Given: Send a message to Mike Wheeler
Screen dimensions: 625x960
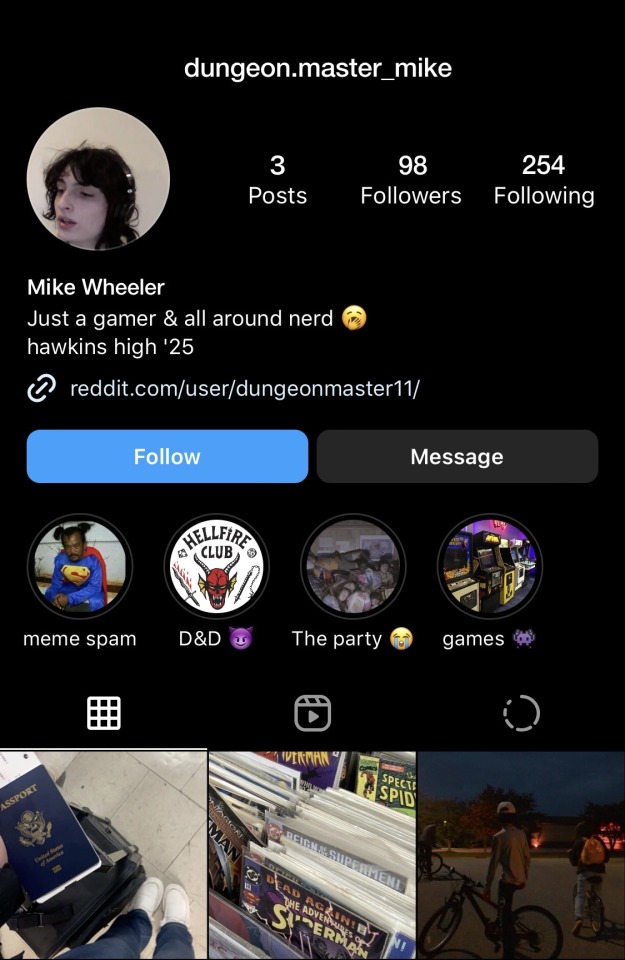Looking at the screenshot, I should pos(457,457).
